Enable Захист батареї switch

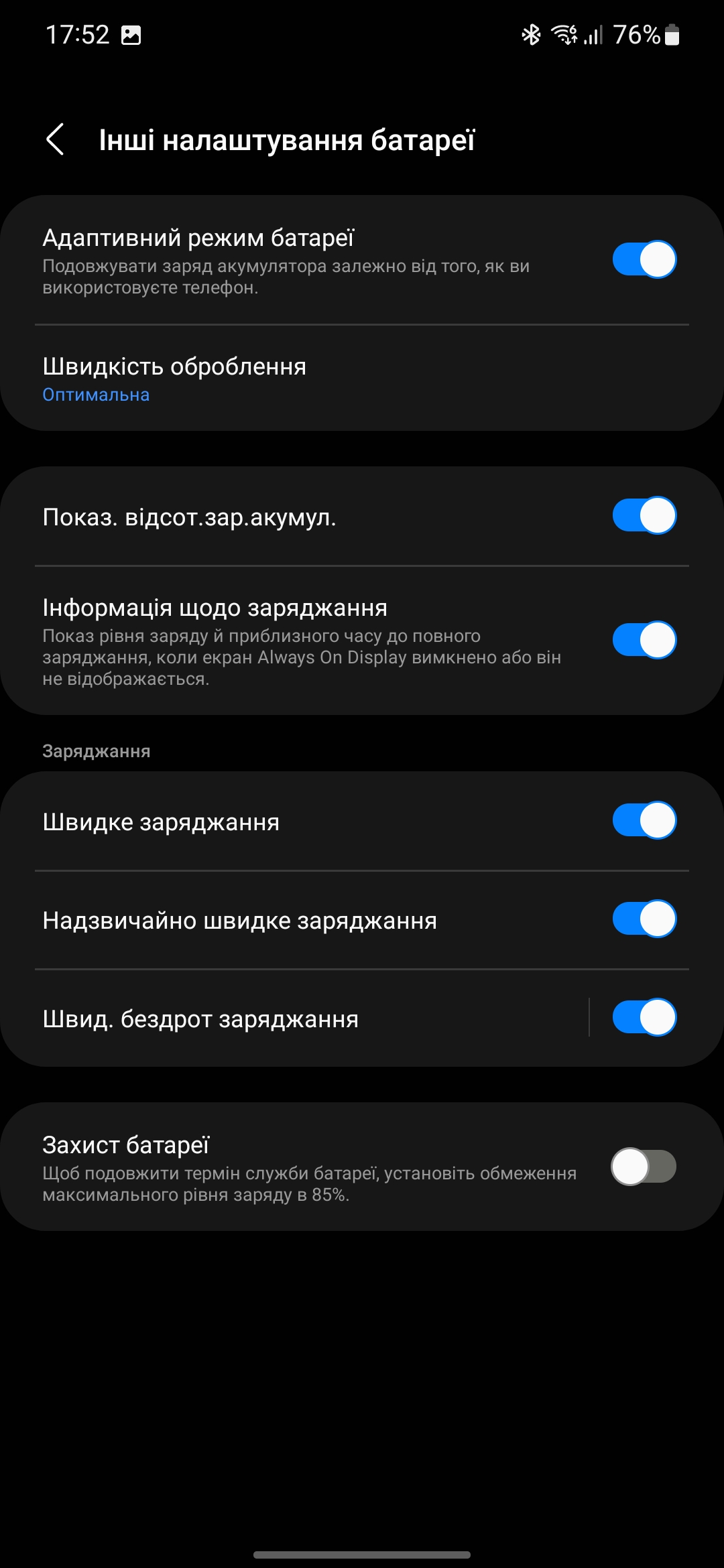[x=644, y=1167]
